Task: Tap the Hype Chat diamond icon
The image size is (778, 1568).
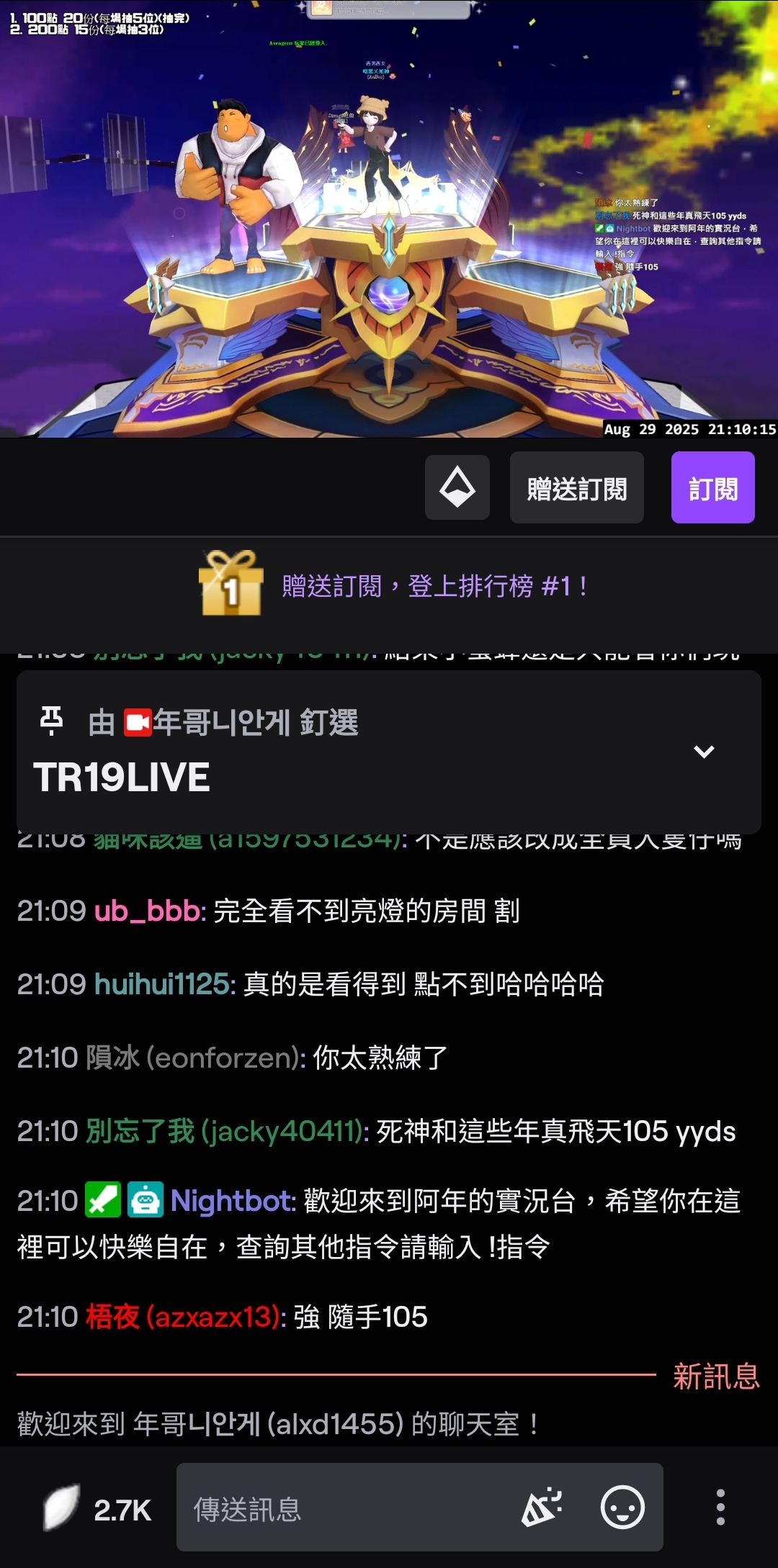Action: (x=457, y=487)
